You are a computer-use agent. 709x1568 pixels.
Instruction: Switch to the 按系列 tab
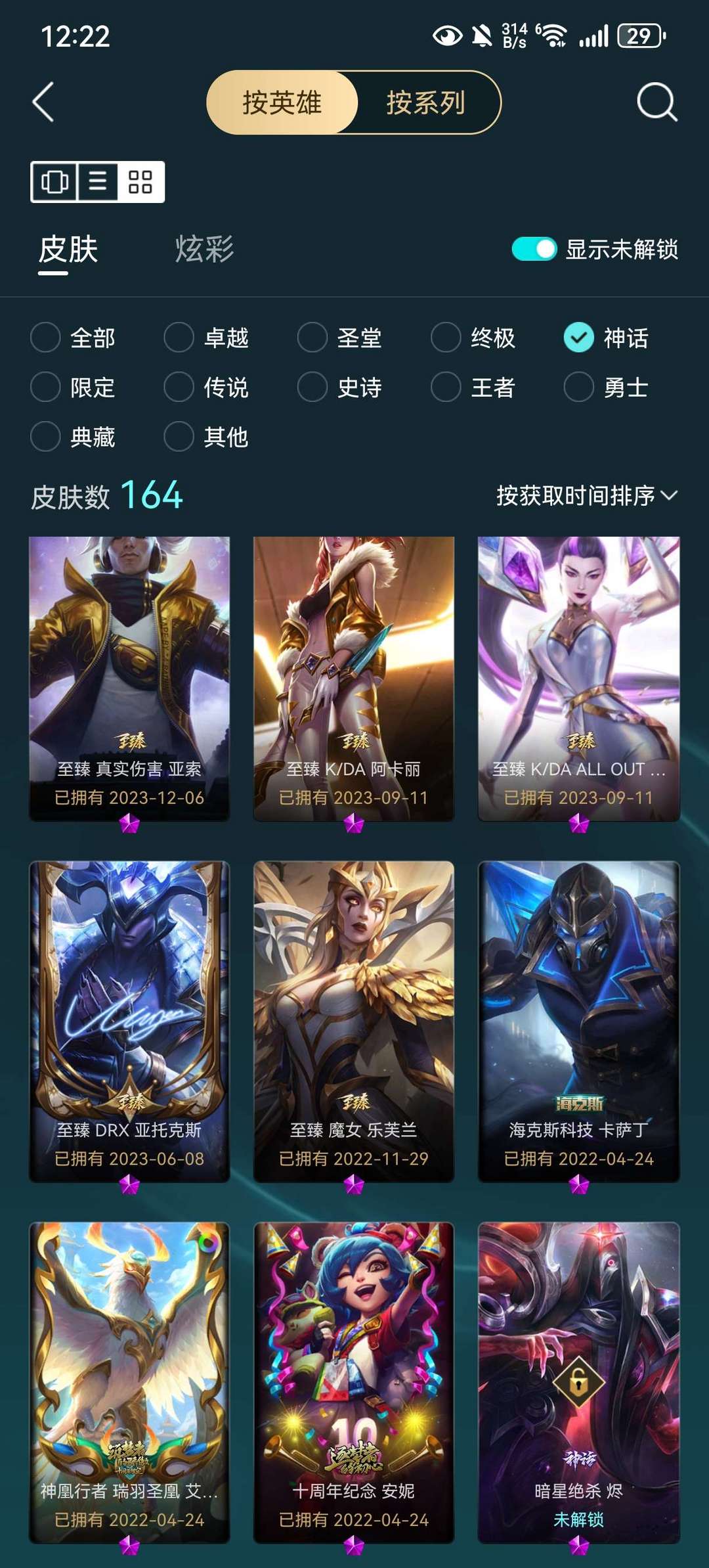click(x=427, y=103)
